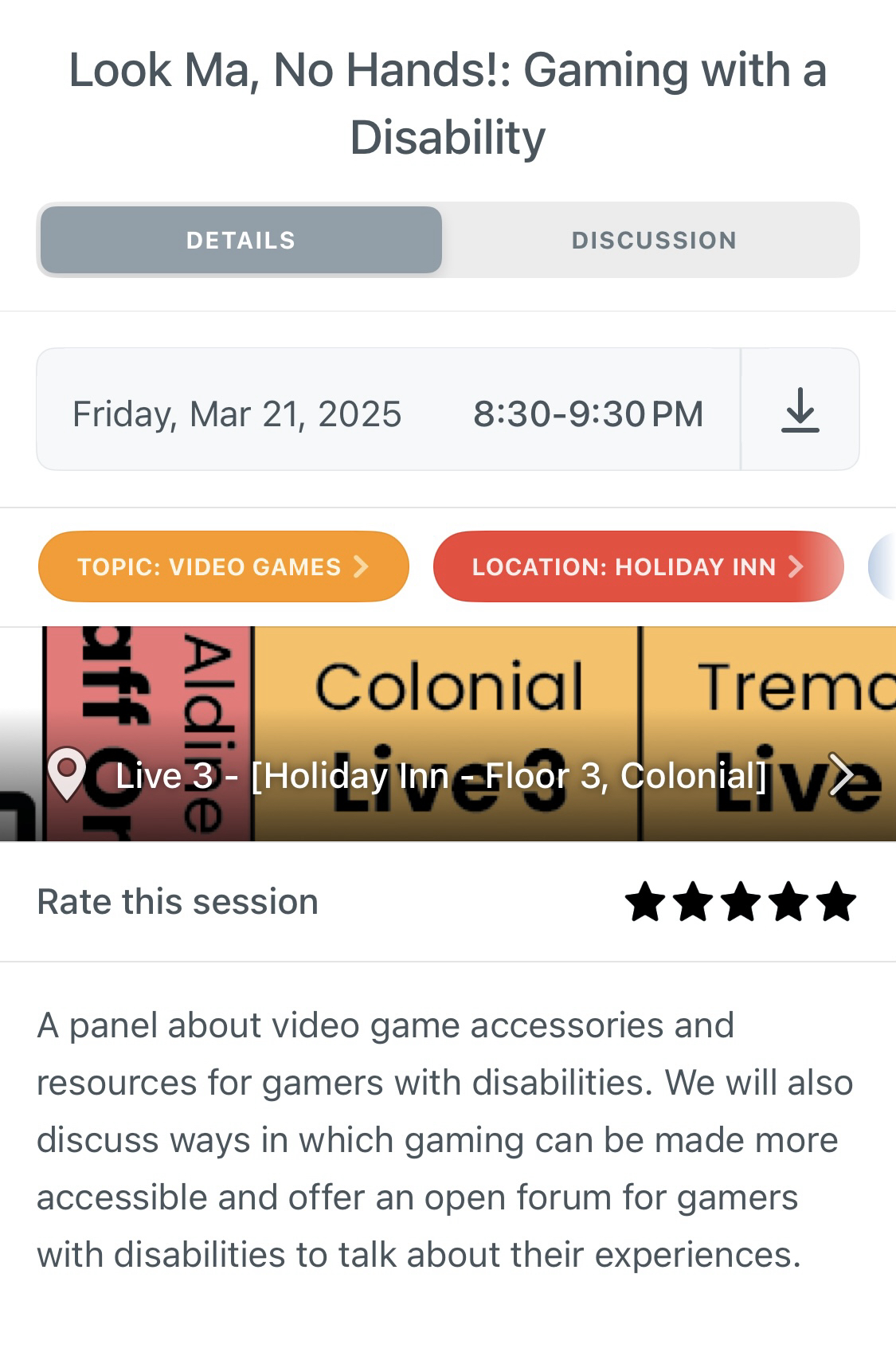Open the Topic: Video Games chip
The height and width of the screenshot is (1360, 896).
(223, 566)
